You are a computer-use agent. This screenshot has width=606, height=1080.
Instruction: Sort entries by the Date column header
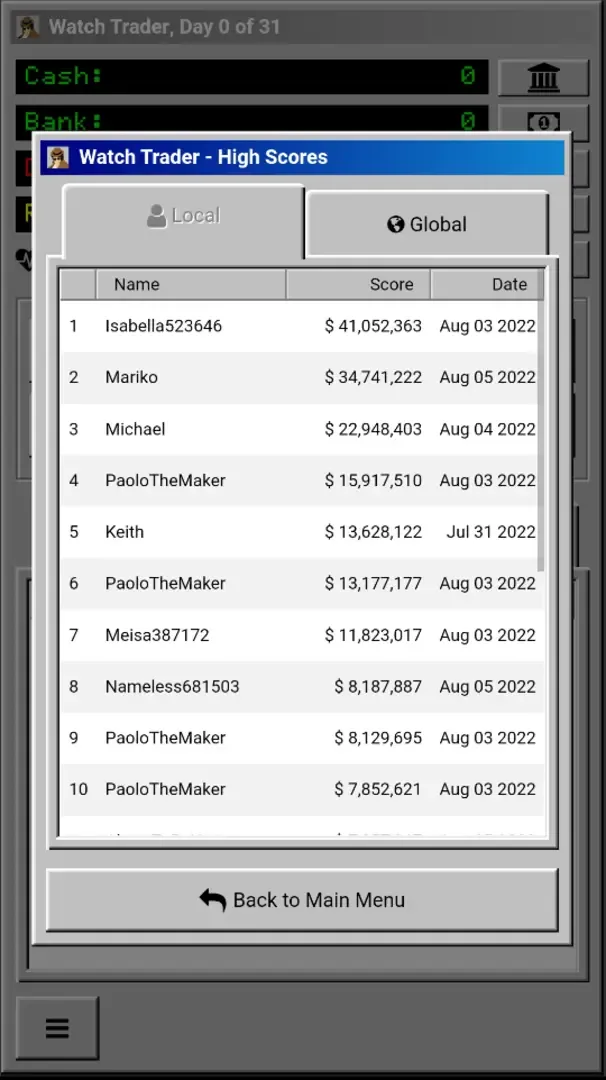487,285
